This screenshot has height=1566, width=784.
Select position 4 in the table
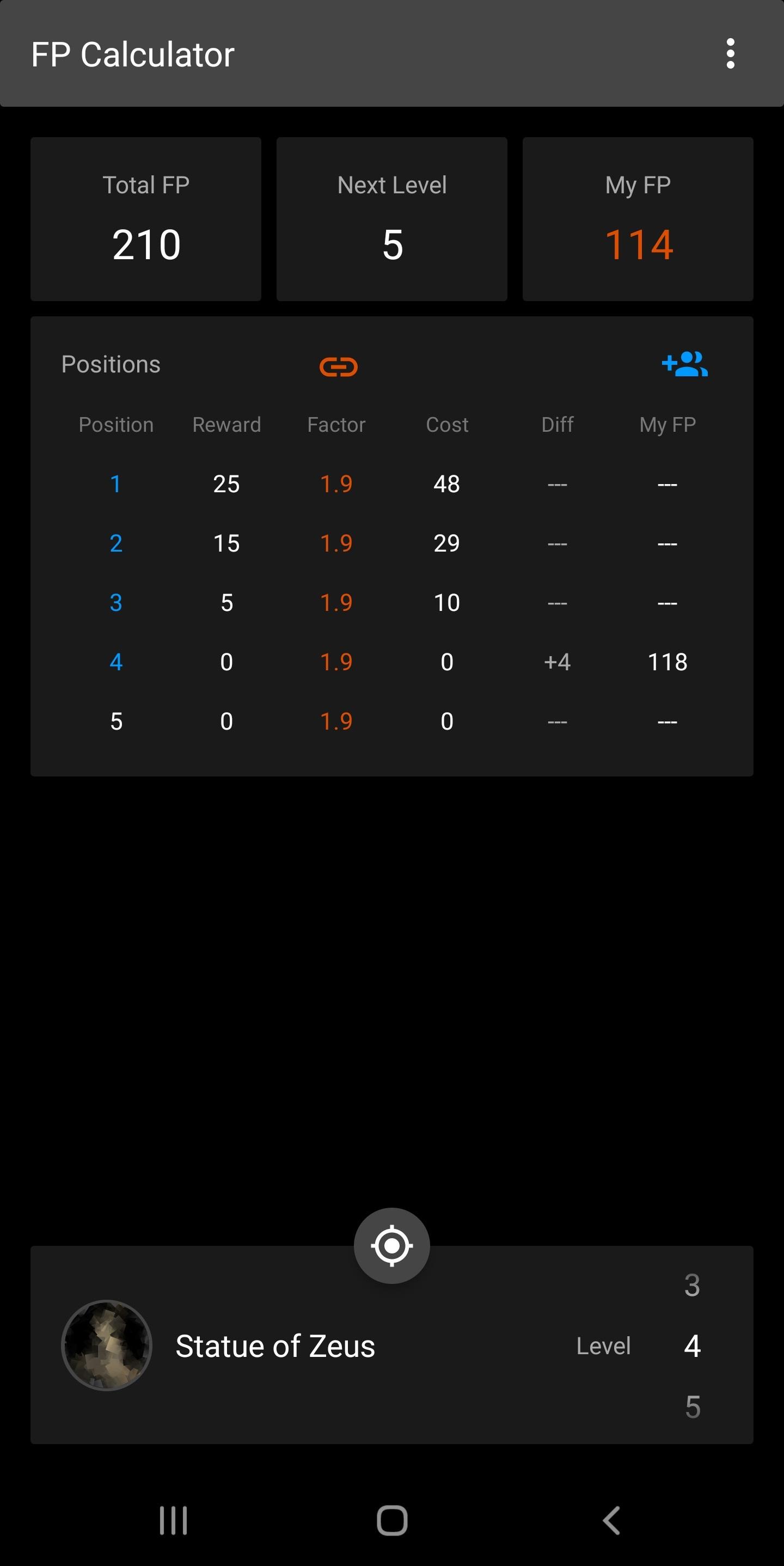115,662
